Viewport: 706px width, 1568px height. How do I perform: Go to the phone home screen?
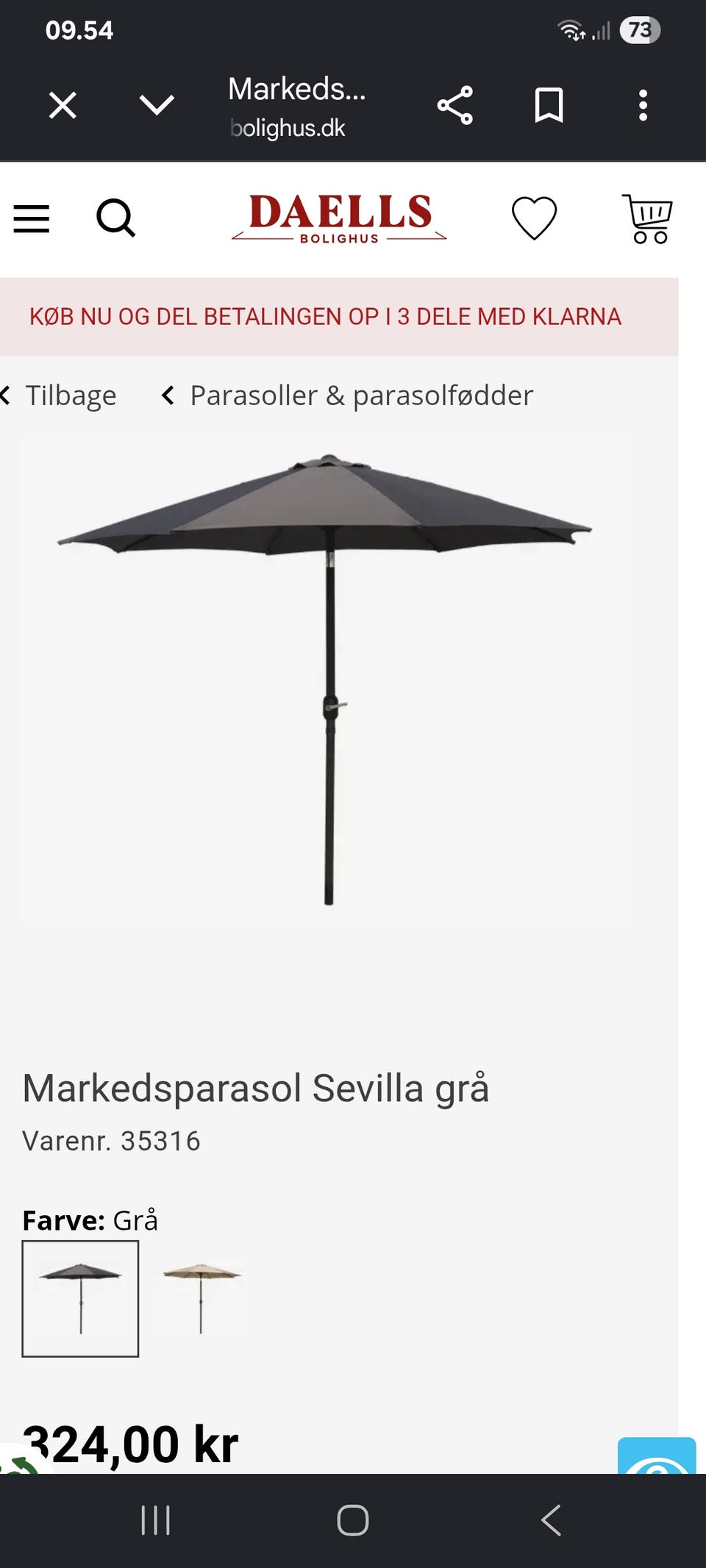click(353, 1520)
